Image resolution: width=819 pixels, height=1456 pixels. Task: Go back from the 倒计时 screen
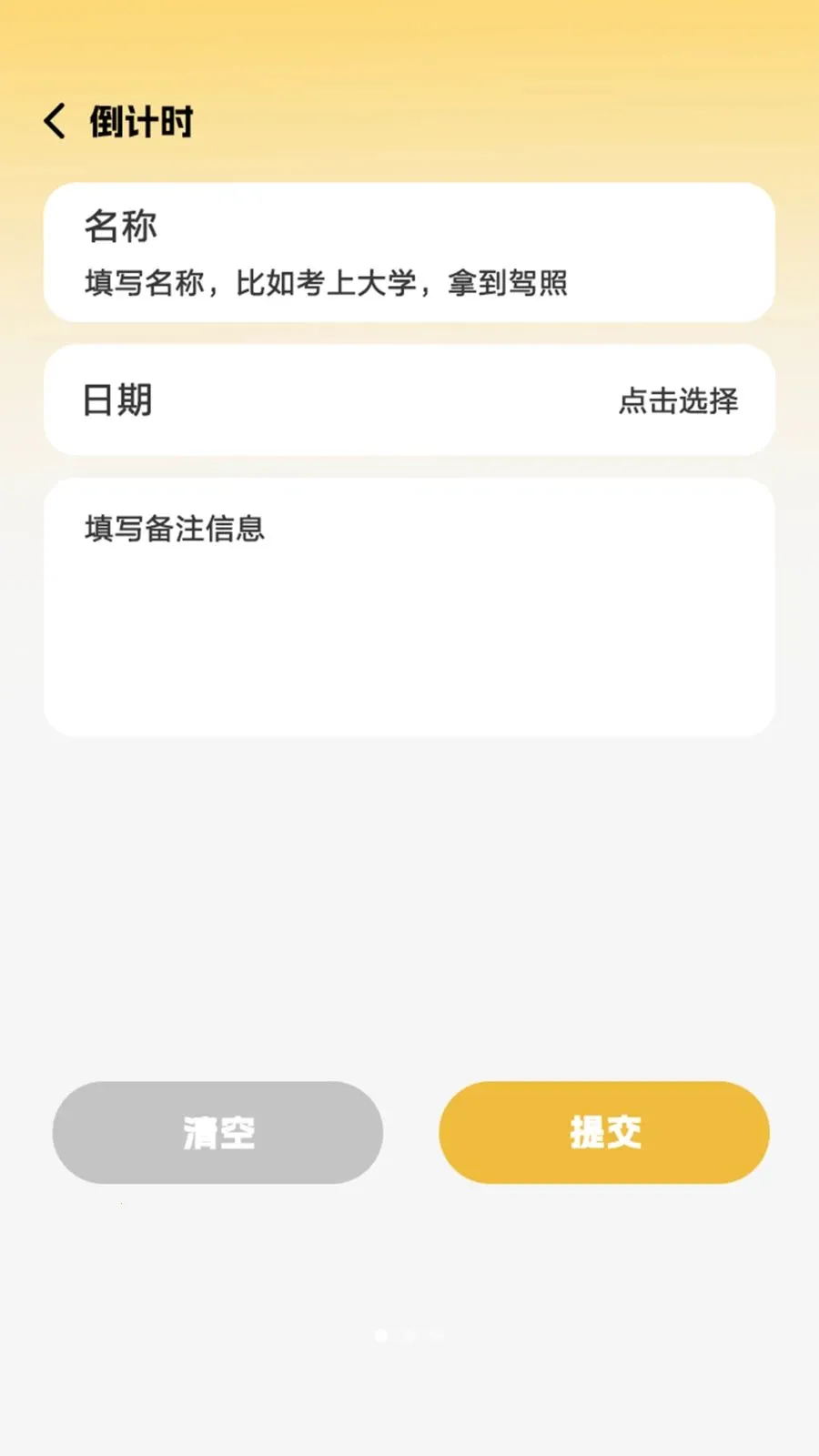[x=55, y=121]
